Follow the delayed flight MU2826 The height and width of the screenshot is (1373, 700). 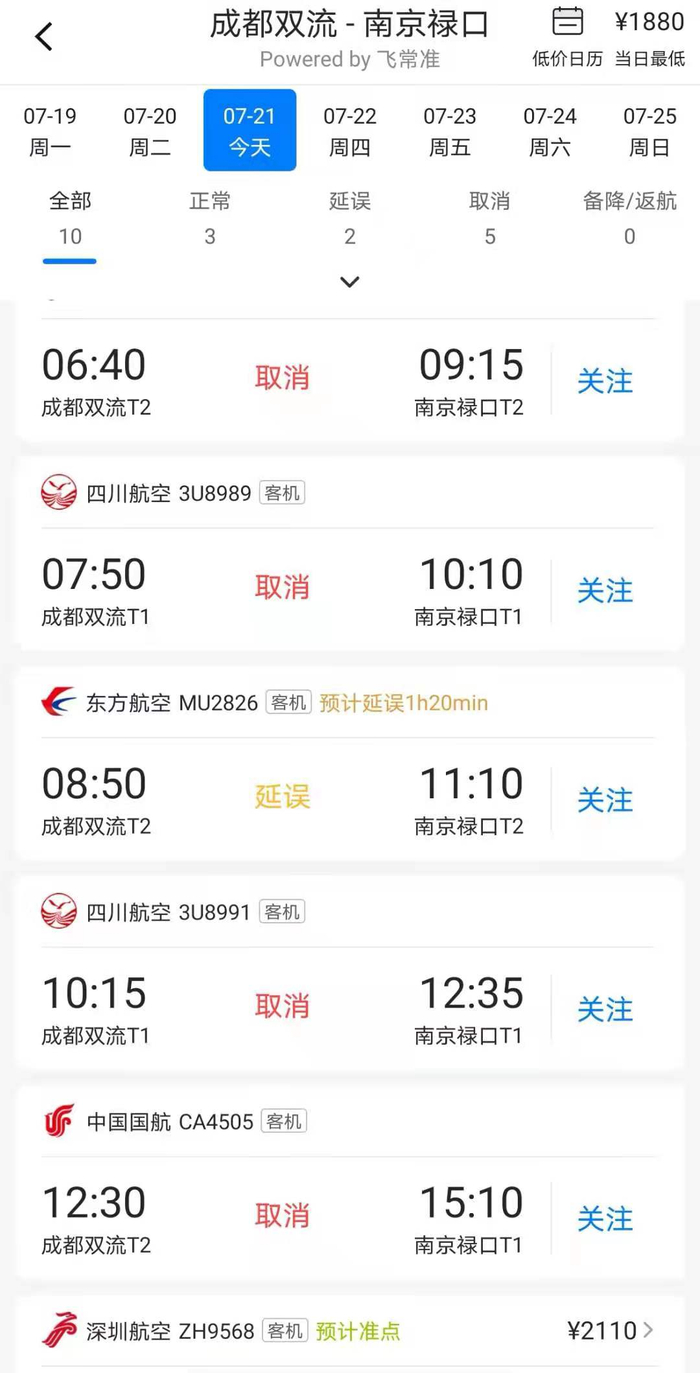[x=605, y=800]
